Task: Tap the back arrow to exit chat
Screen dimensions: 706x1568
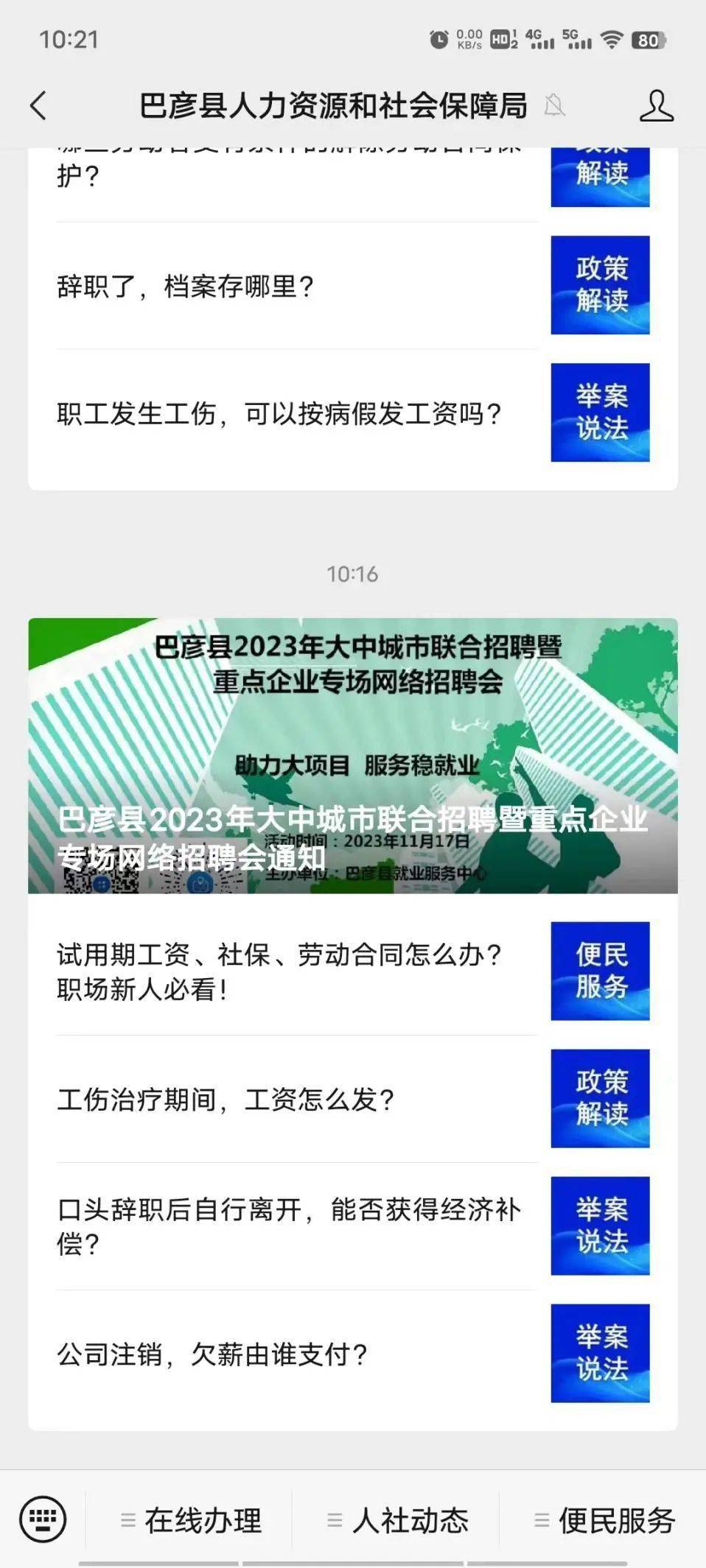Action: pyautogui.click(x=38, y=105)
